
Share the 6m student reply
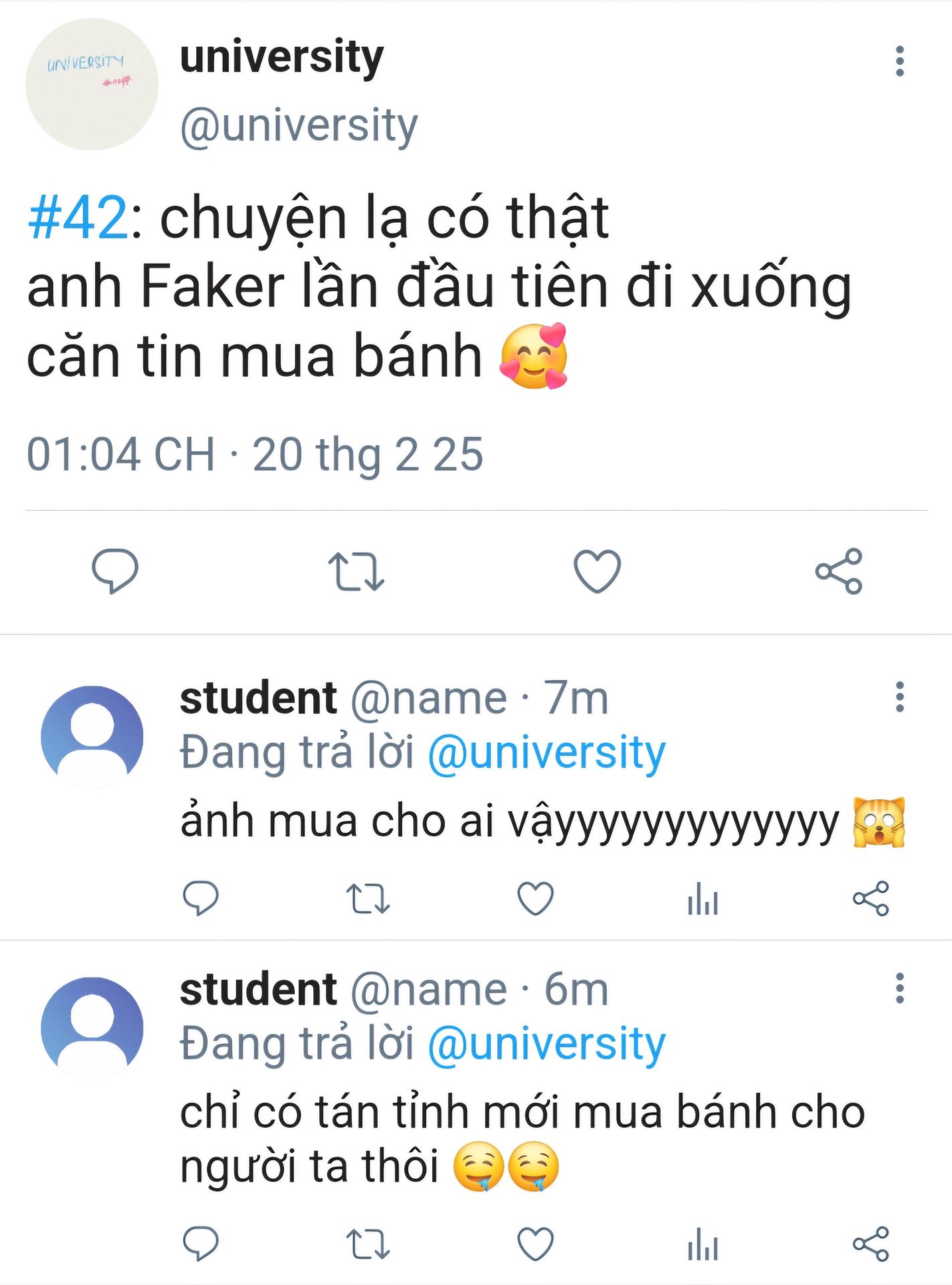[870, 1244]
